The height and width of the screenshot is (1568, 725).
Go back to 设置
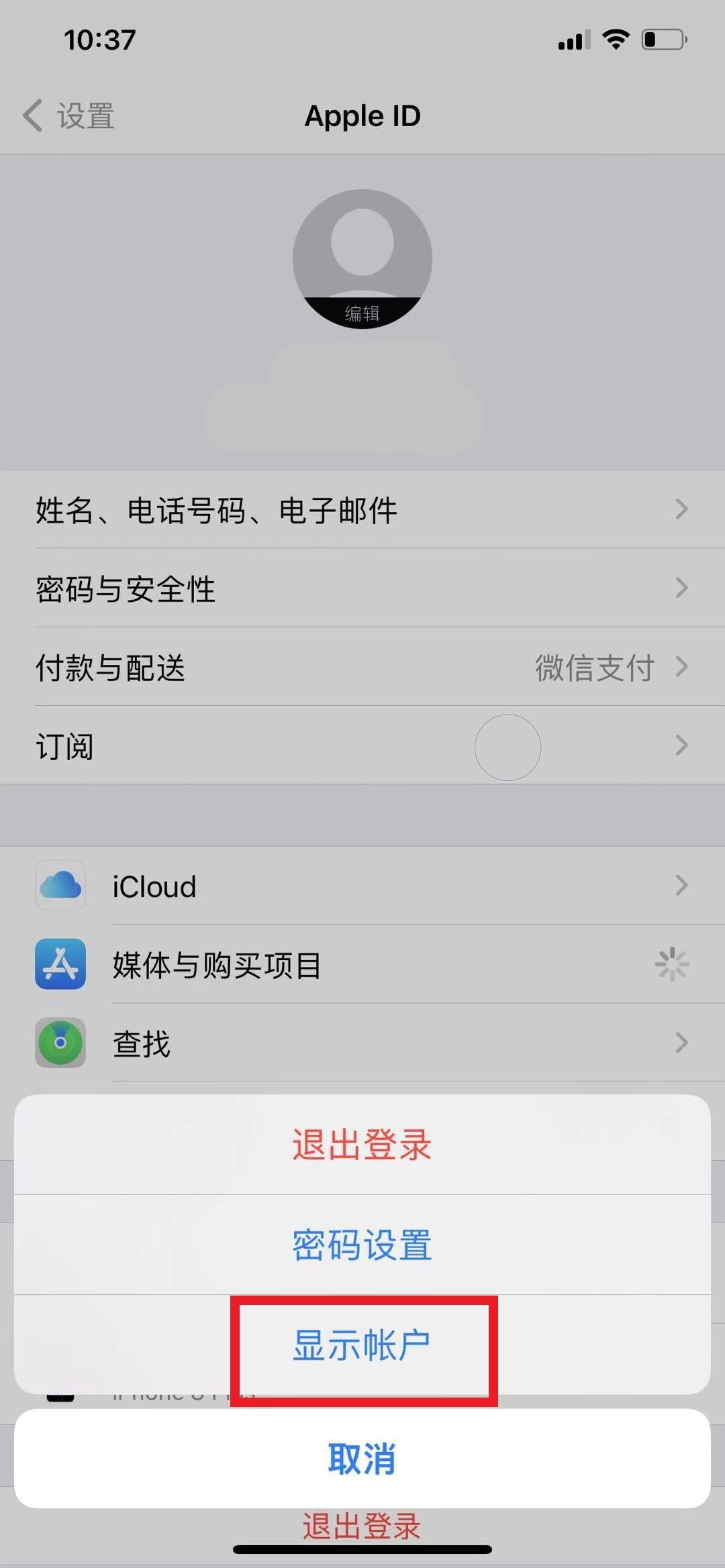click(x=68, y=115)
